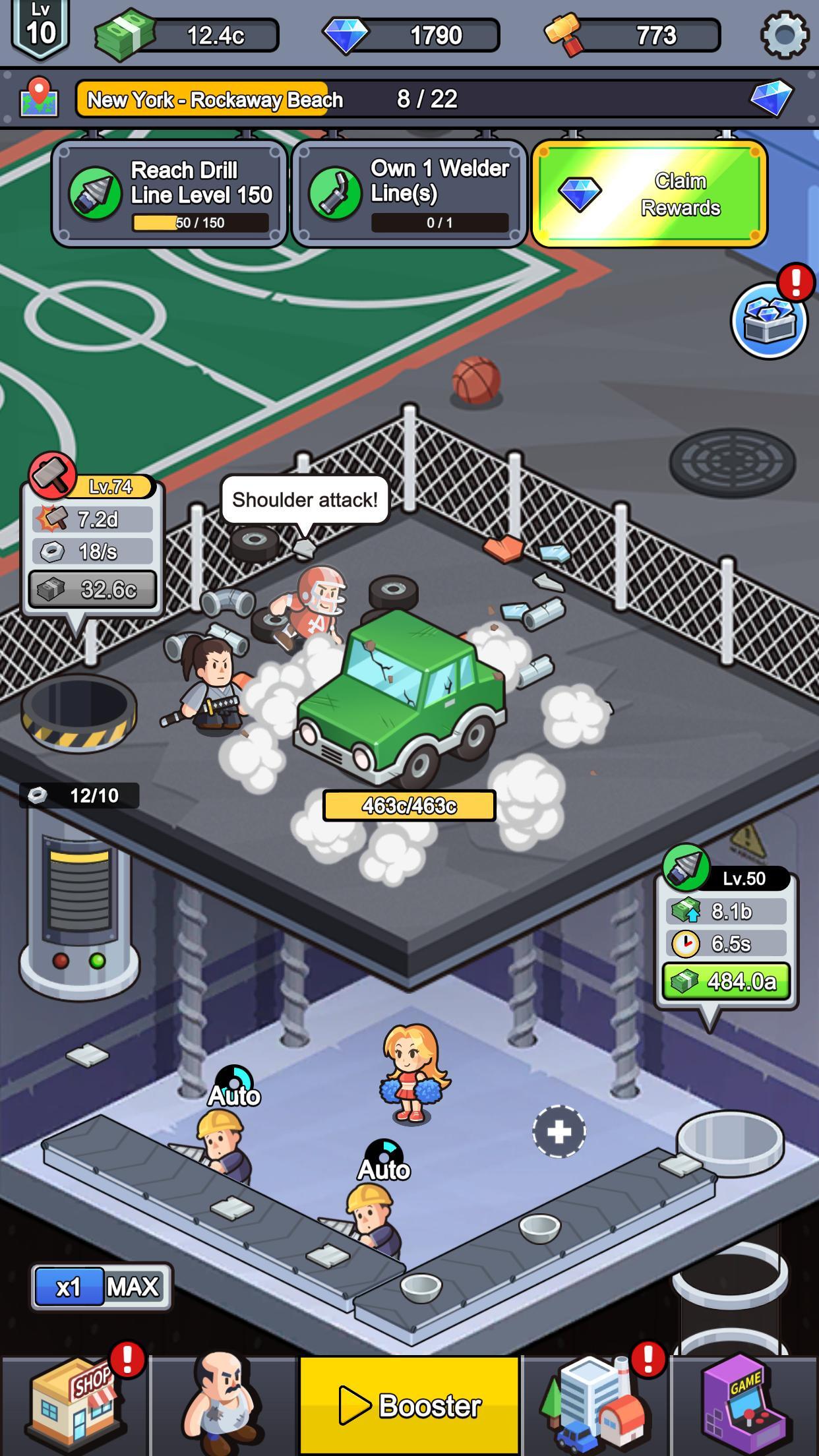Upgrade drill line for 484.0a
The image size is (819, 1456).
pos(726,982)
